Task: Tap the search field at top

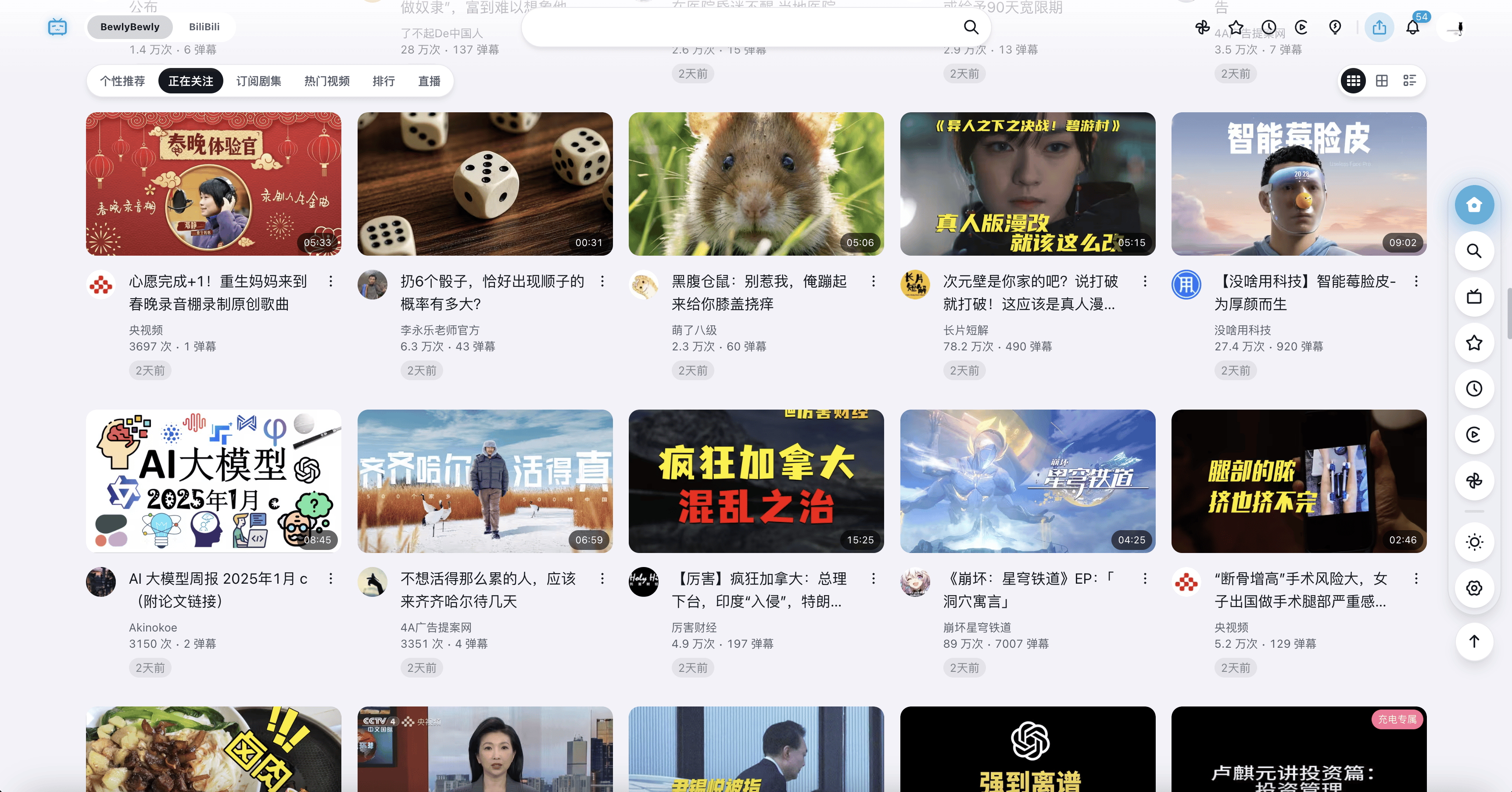Action: (740, 27)
